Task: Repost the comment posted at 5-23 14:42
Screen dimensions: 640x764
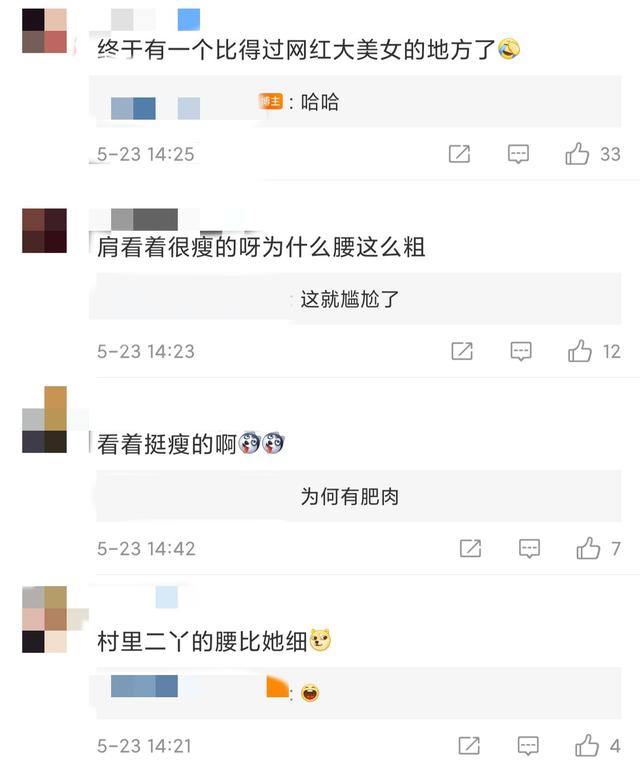Action: (470, 548)
